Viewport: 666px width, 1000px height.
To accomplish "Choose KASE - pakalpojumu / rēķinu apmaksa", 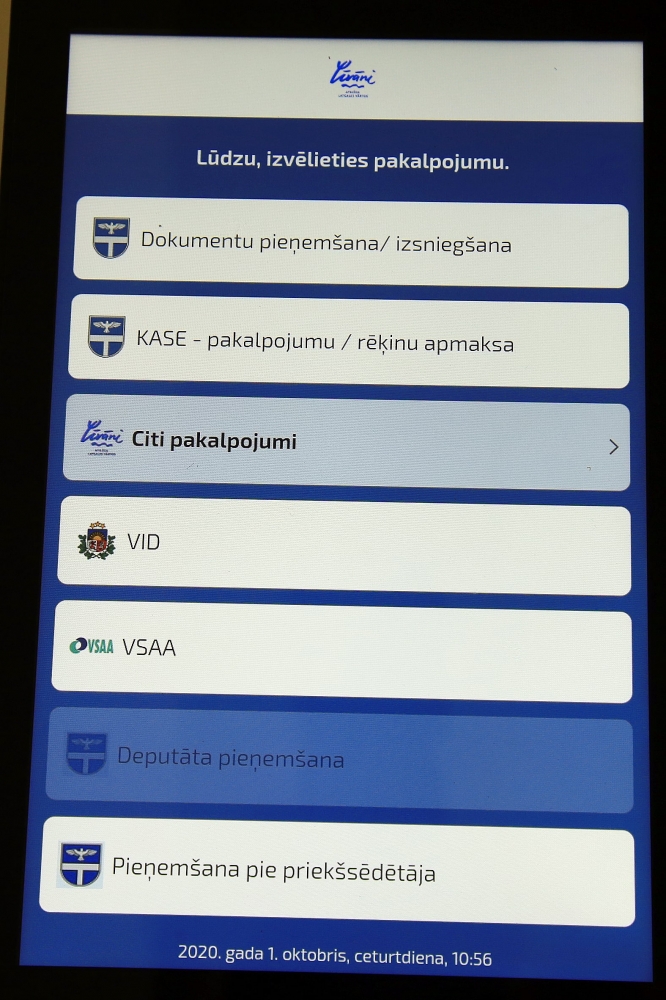I will click(348, 344).
